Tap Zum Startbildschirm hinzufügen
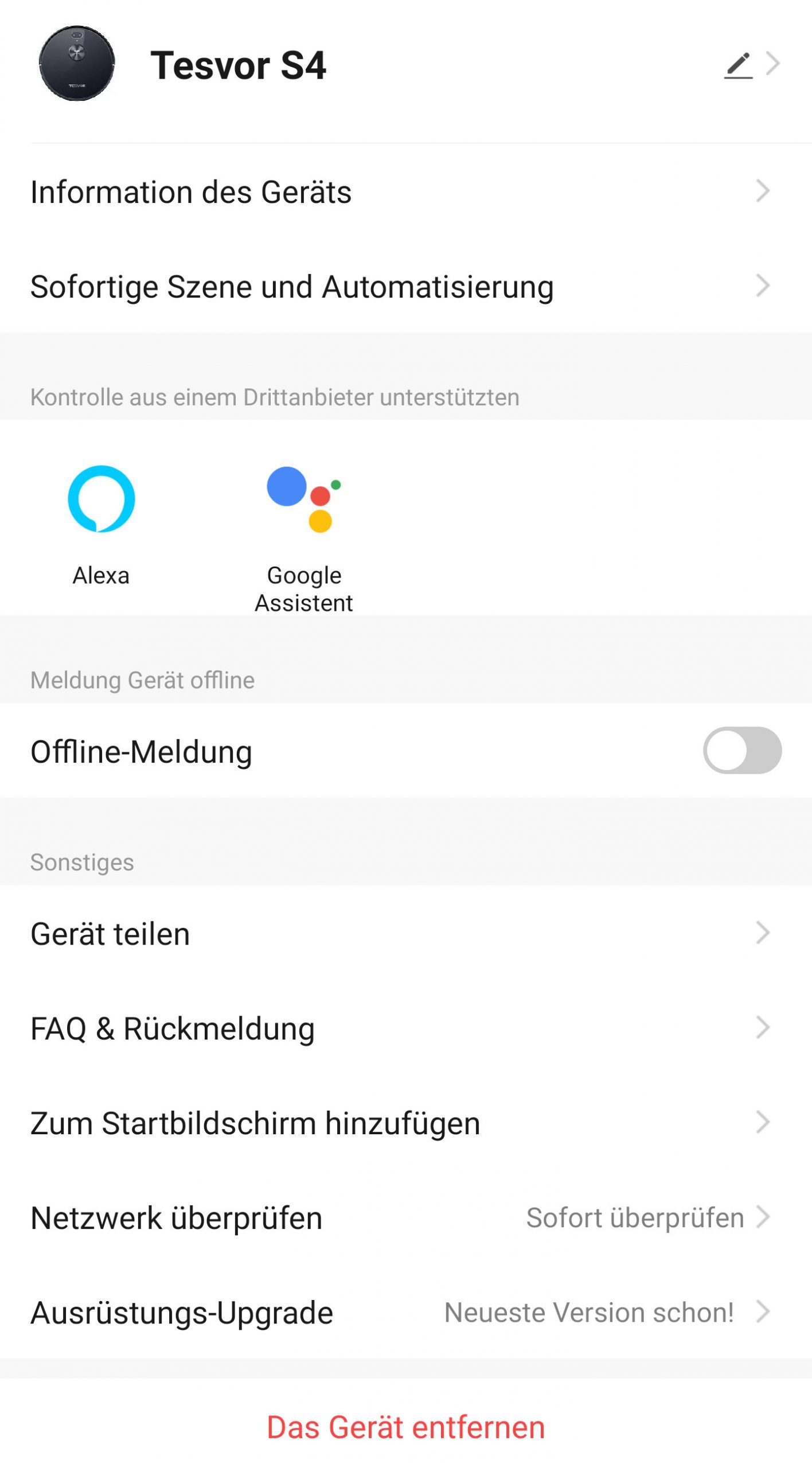Viewport: 812px width, 1468px height. click(x=406, y=1122)
